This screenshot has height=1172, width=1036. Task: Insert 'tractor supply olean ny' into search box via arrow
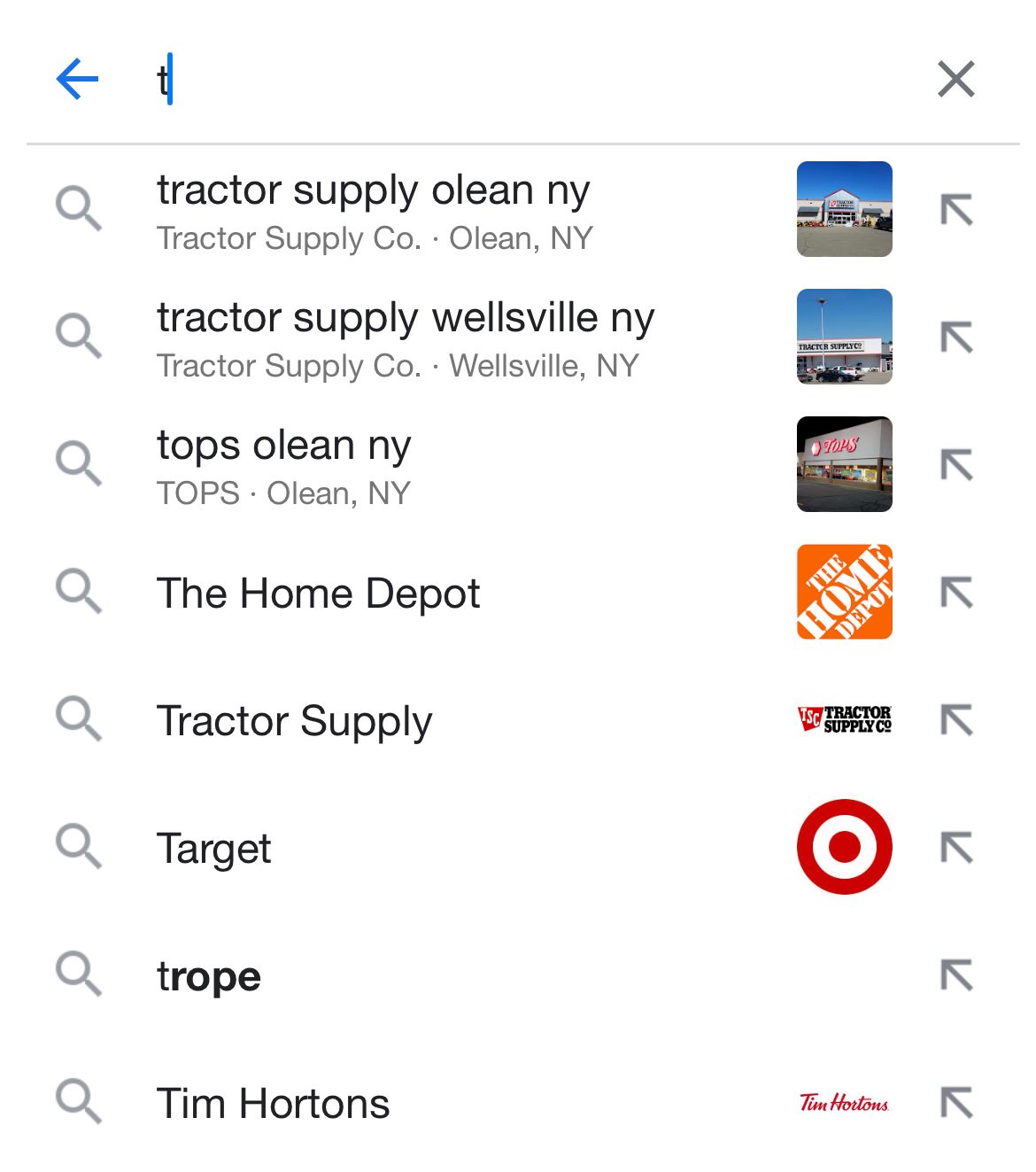pyautogui.click(x=956, y=210)
